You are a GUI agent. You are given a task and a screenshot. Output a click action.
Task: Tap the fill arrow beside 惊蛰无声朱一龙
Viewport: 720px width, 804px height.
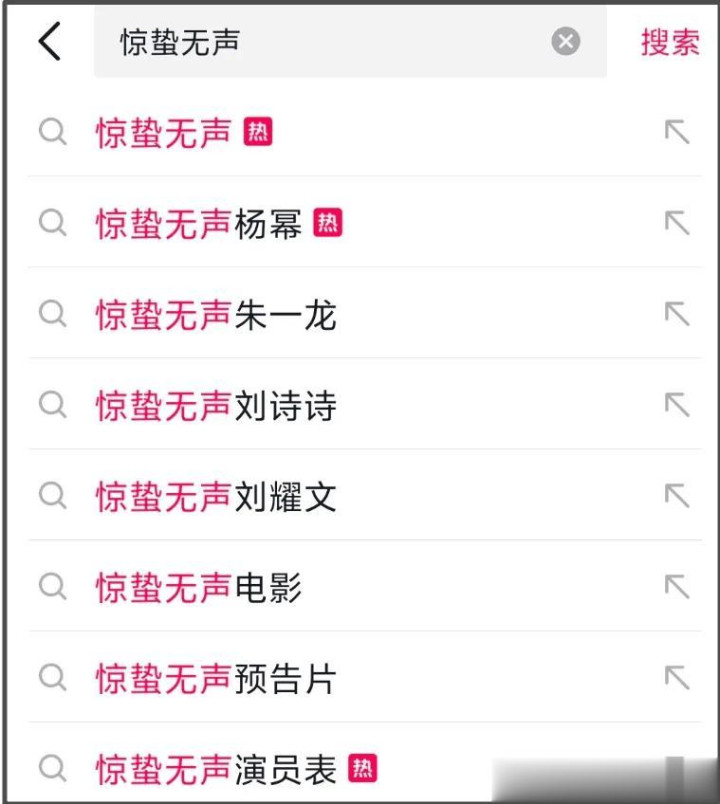[677, 314]
